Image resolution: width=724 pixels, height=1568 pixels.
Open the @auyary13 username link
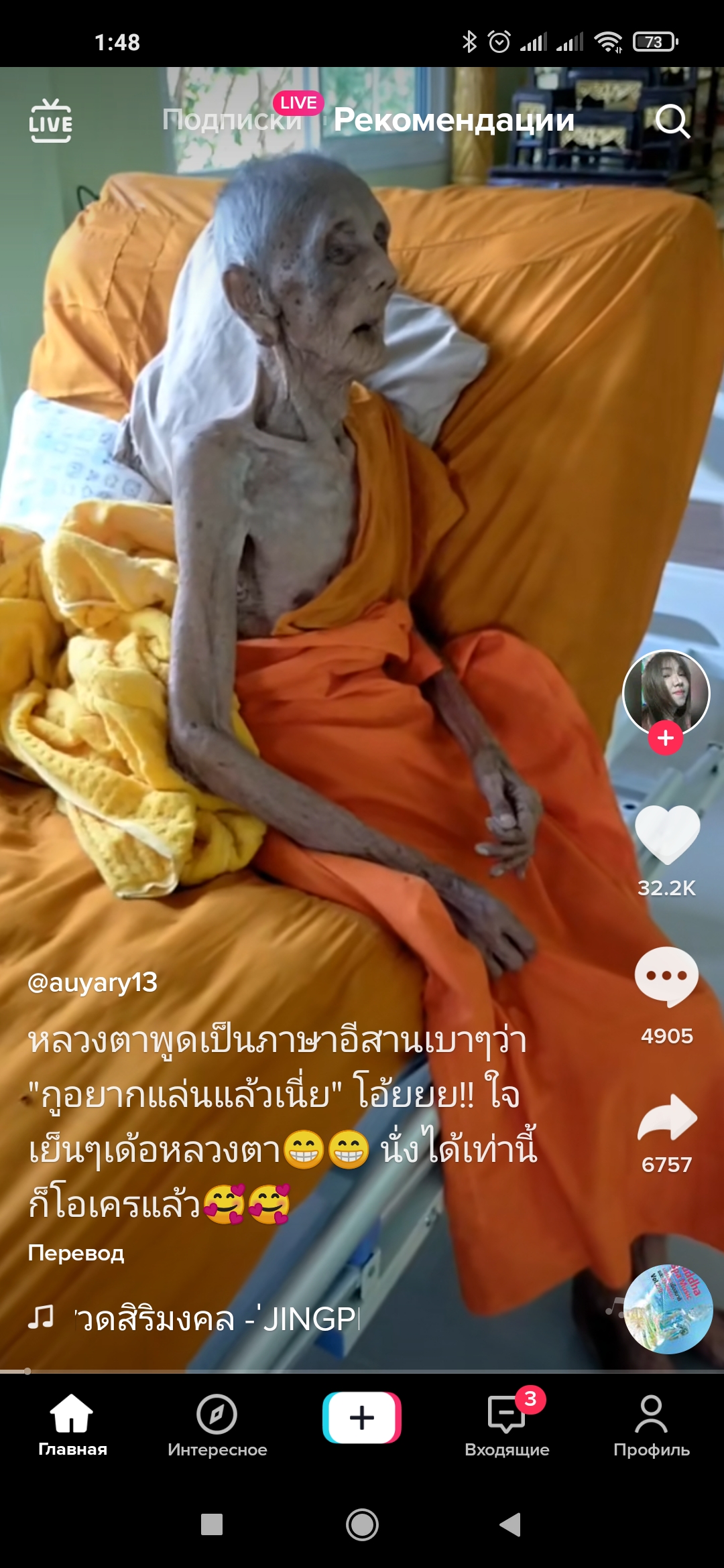93,982
